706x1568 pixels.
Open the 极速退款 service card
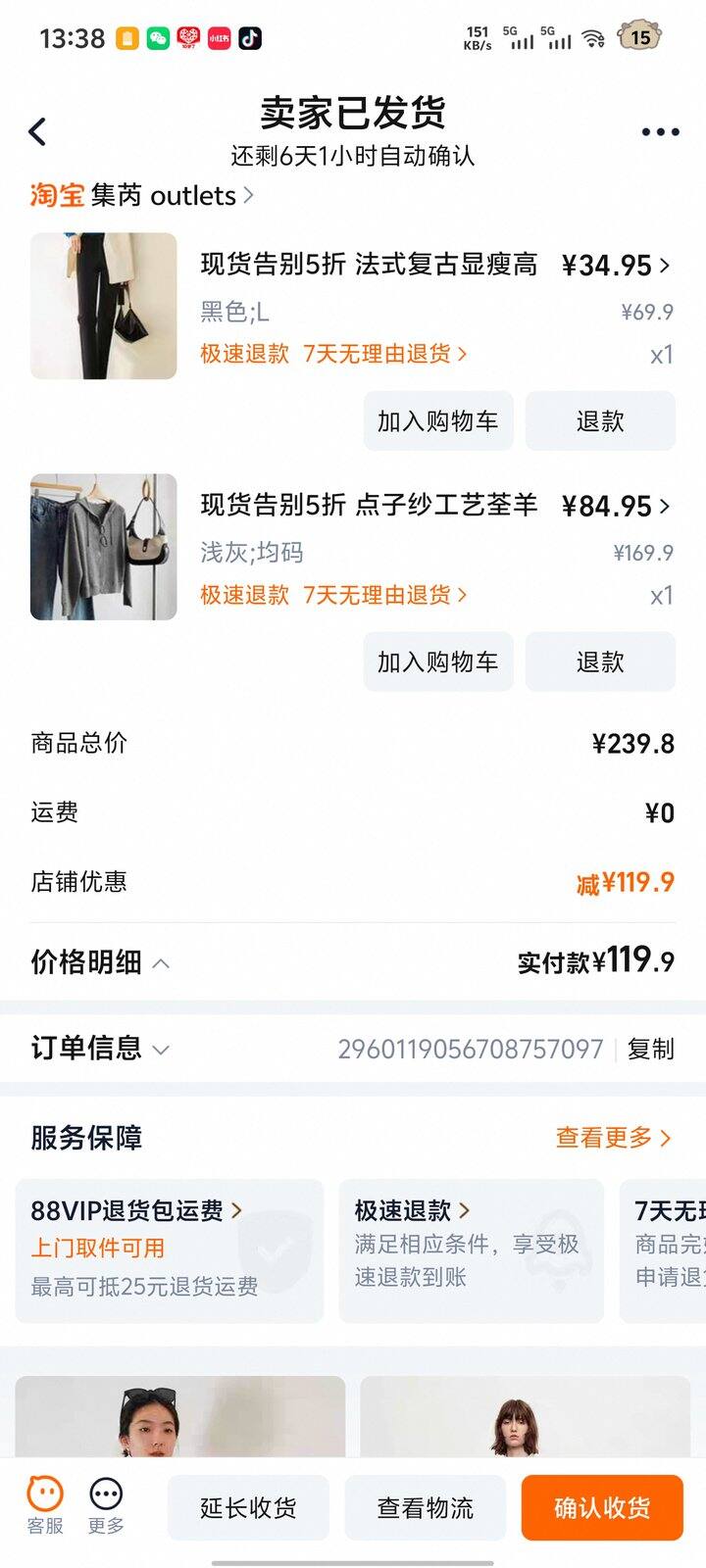click(x=470, y=1249)
